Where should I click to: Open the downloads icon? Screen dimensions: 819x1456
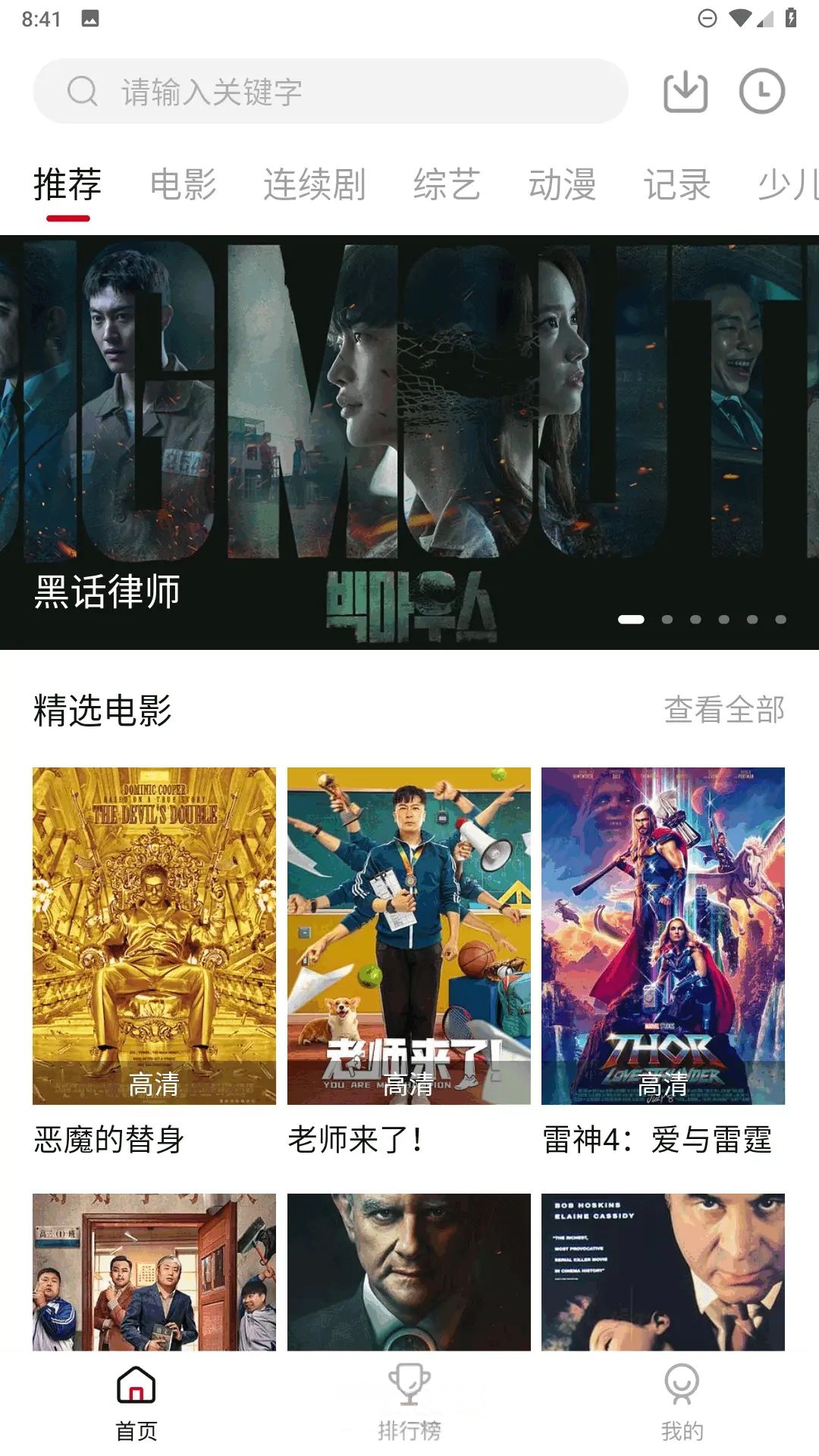[686, 92]
